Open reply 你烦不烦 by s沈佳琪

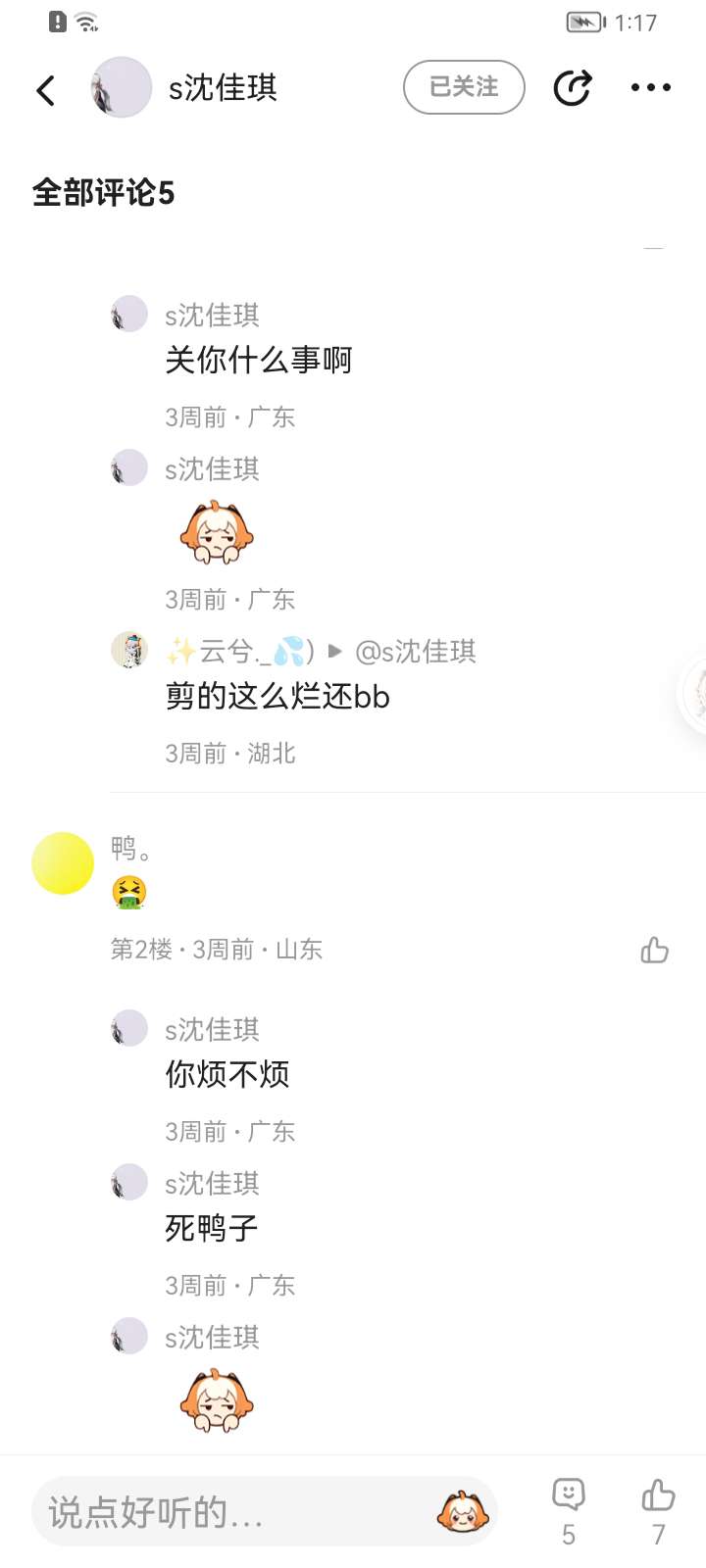click(x=227, y=1075)
